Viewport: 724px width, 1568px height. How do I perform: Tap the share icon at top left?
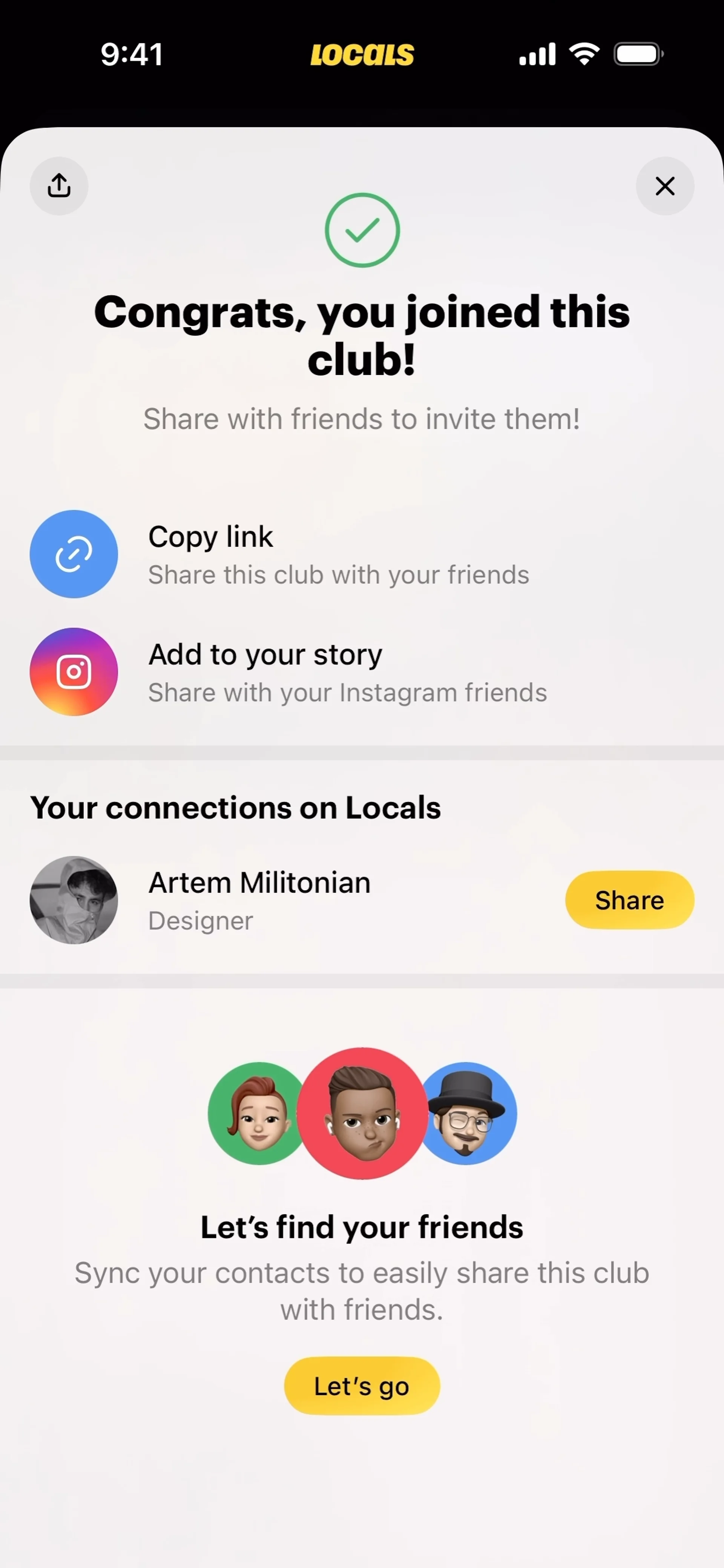pyautogui.click(x=59, y=185)
